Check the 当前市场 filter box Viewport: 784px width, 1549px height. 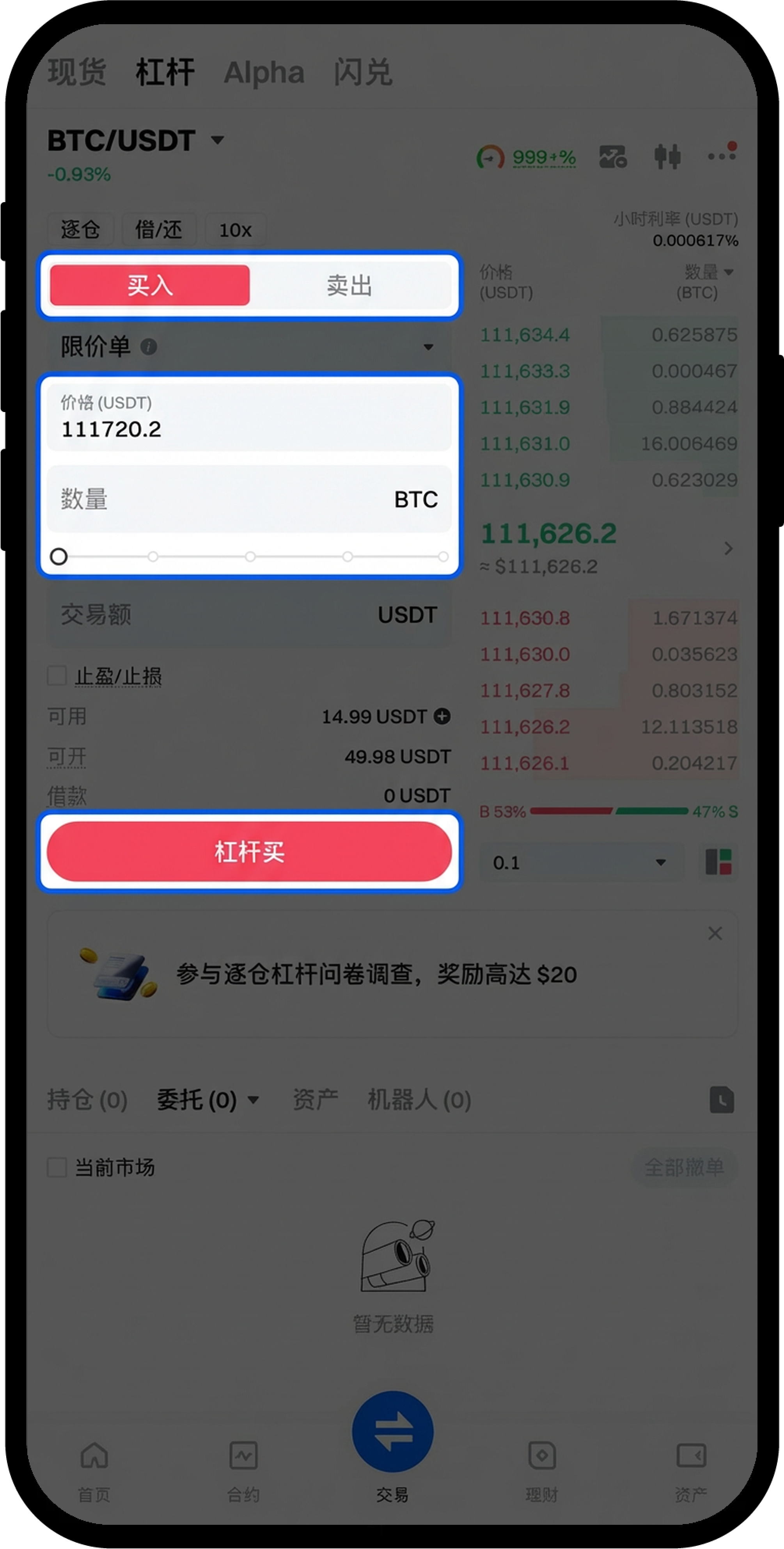pyautogui.click(x=57, y=1167)
